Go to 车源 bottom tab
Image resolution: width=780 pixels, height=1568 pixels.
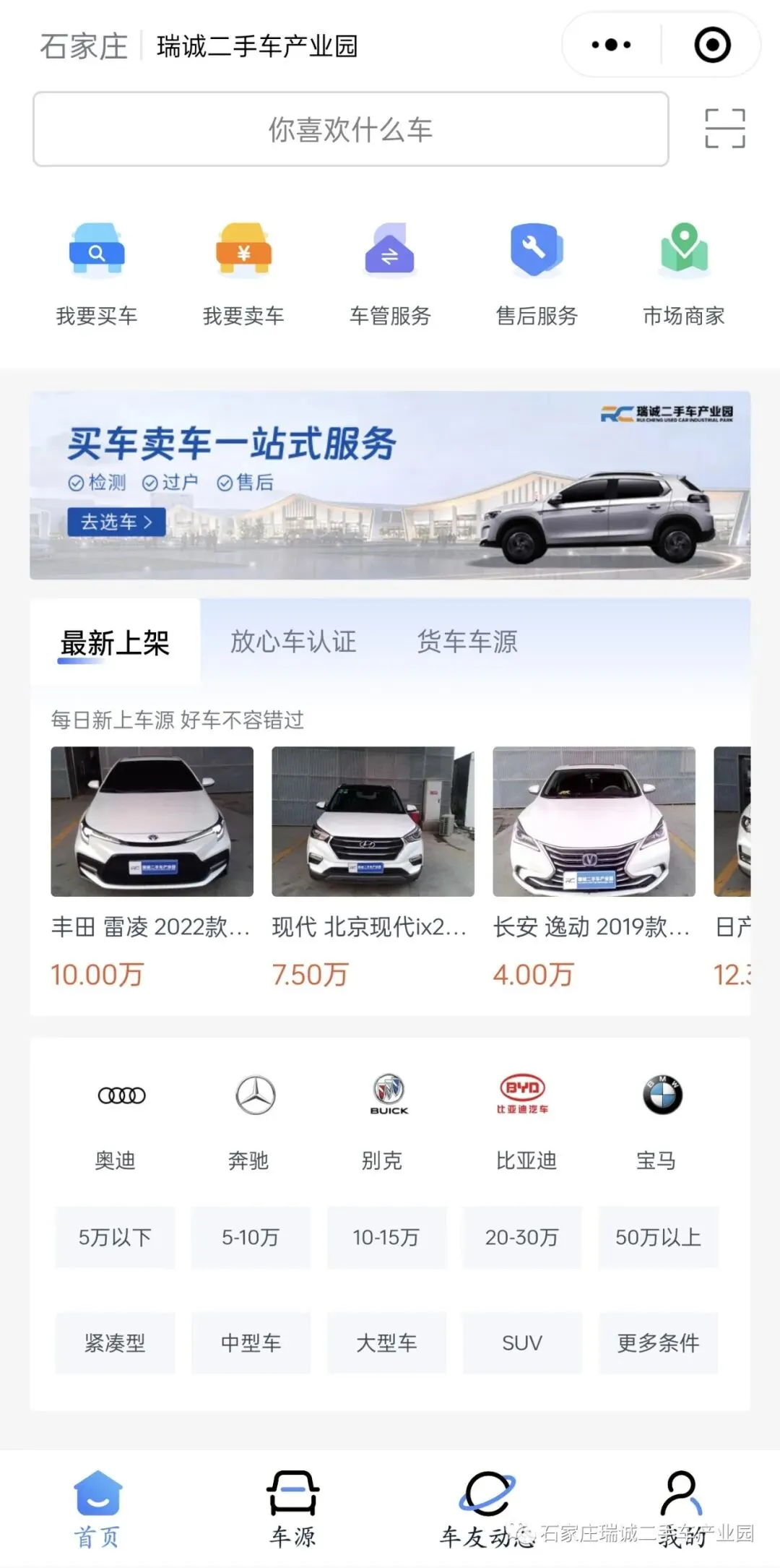coord(292,1510)
